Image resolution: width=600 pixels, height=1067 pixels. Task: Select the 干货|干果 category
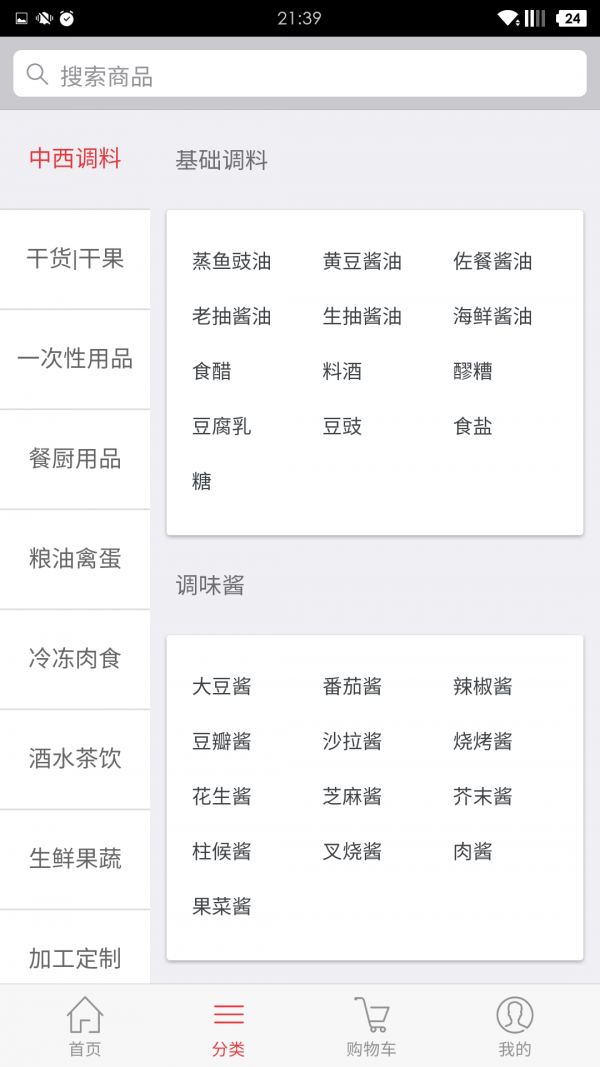click(75, 259)
